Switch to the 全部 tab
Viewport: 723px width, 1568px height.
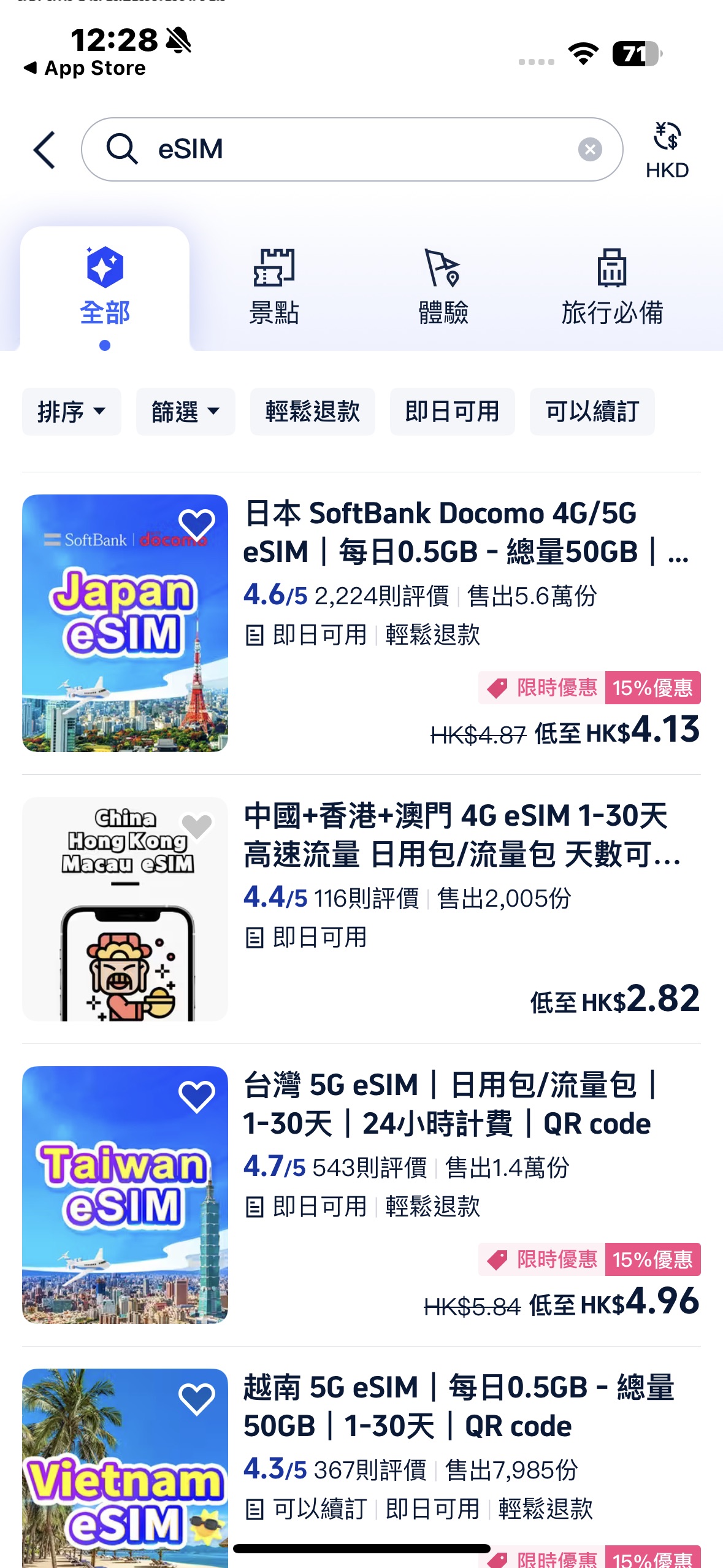(x=105, y=288)
